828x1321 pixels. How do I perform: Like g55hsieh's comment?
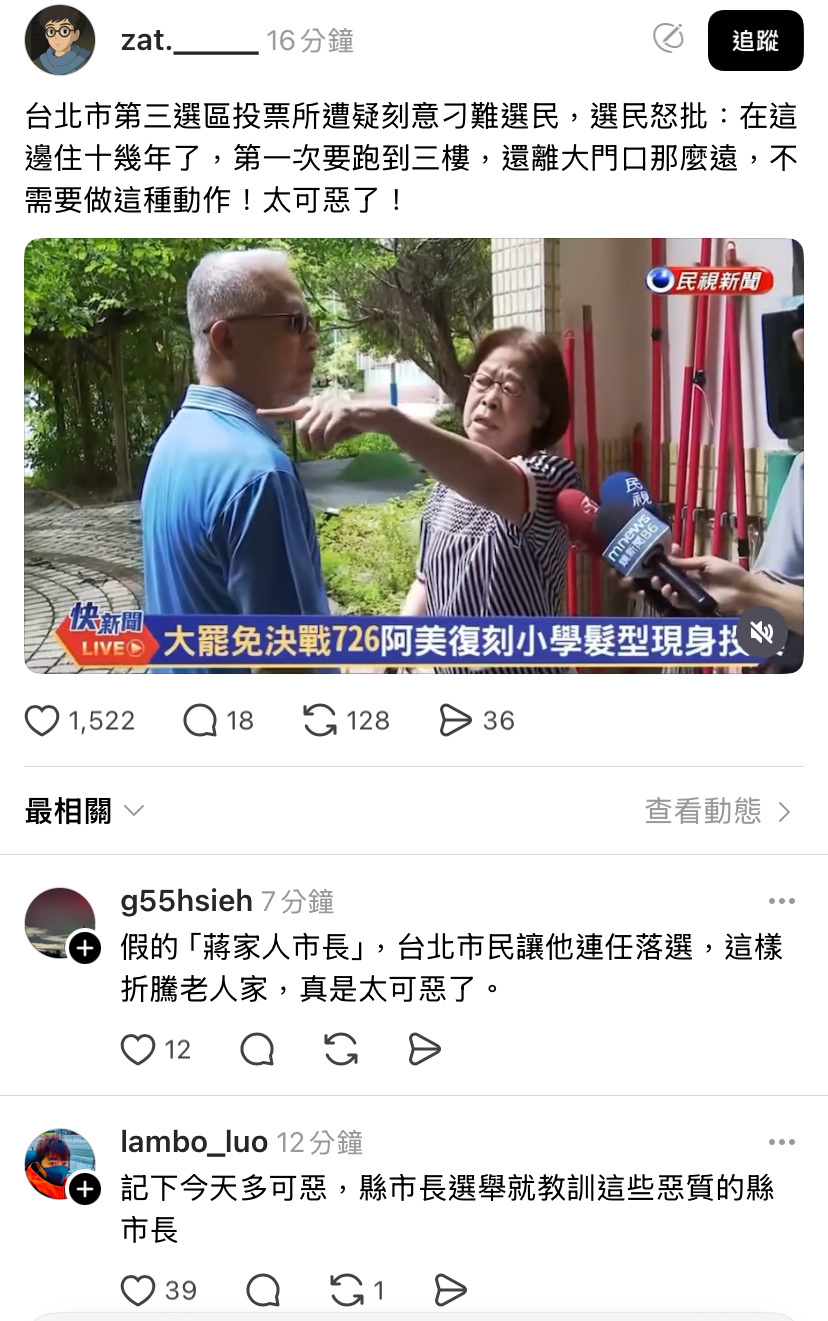pyautogui.click(x=138, y=1048)
